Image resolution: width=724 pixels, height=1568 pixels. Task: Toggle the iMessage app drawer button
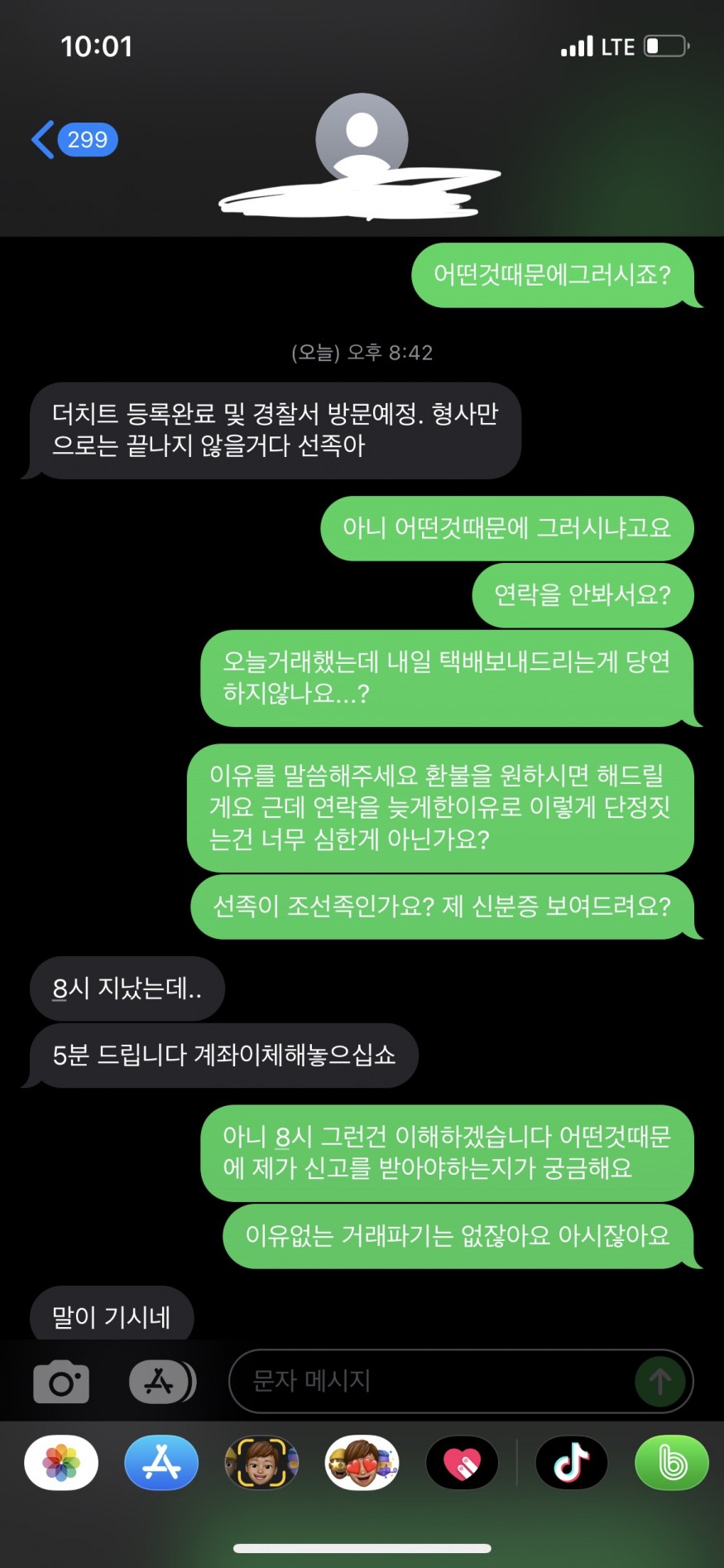[161, 1382]
